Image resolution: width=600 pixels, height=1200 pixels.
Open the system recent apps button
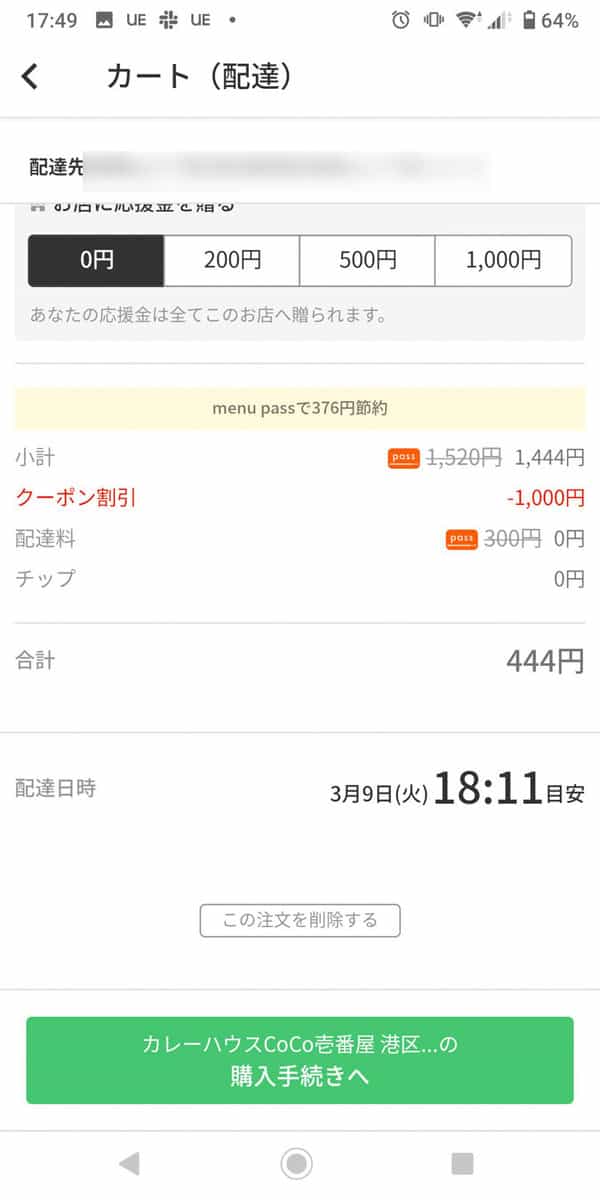coord(462,1163)
